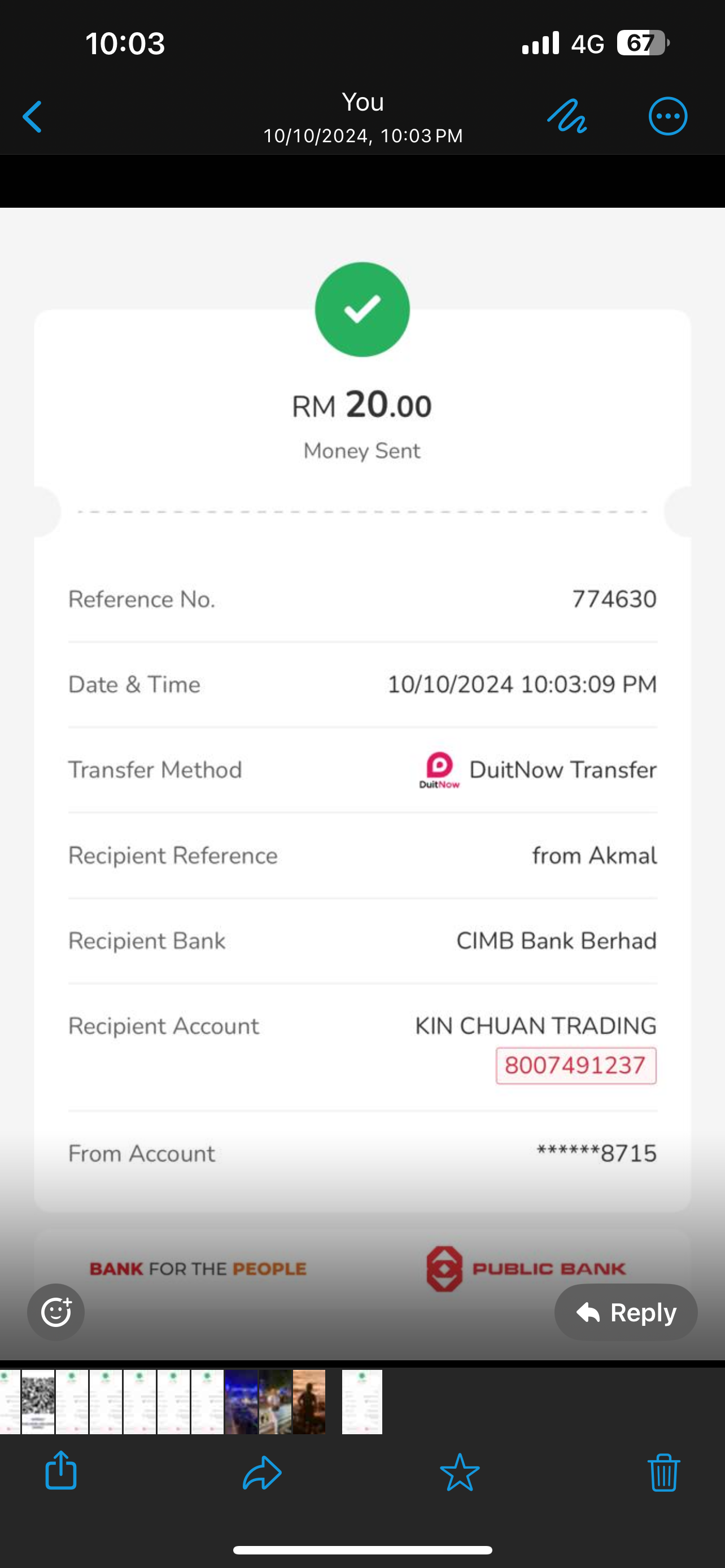
Task: Forward this image
Action: [x=262, y=1472]
